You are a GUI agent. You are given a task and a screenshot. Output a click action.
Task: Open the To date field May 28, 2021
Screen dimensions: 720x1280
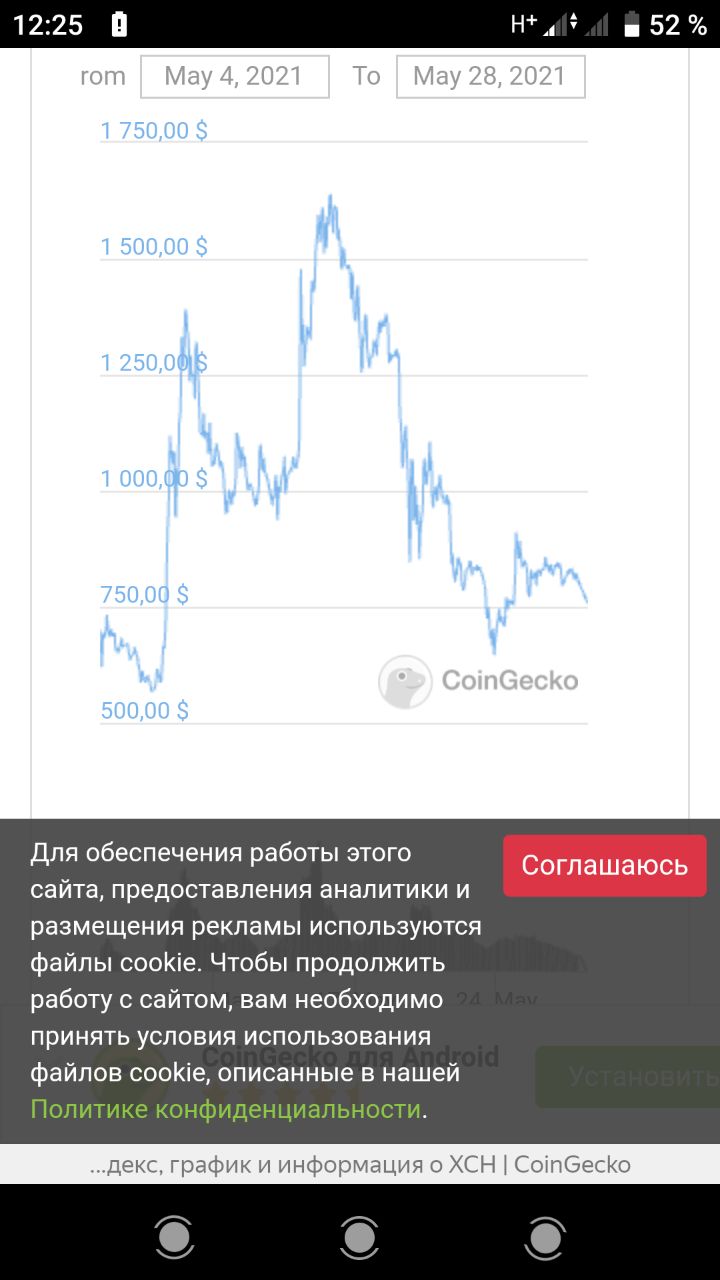490,77
